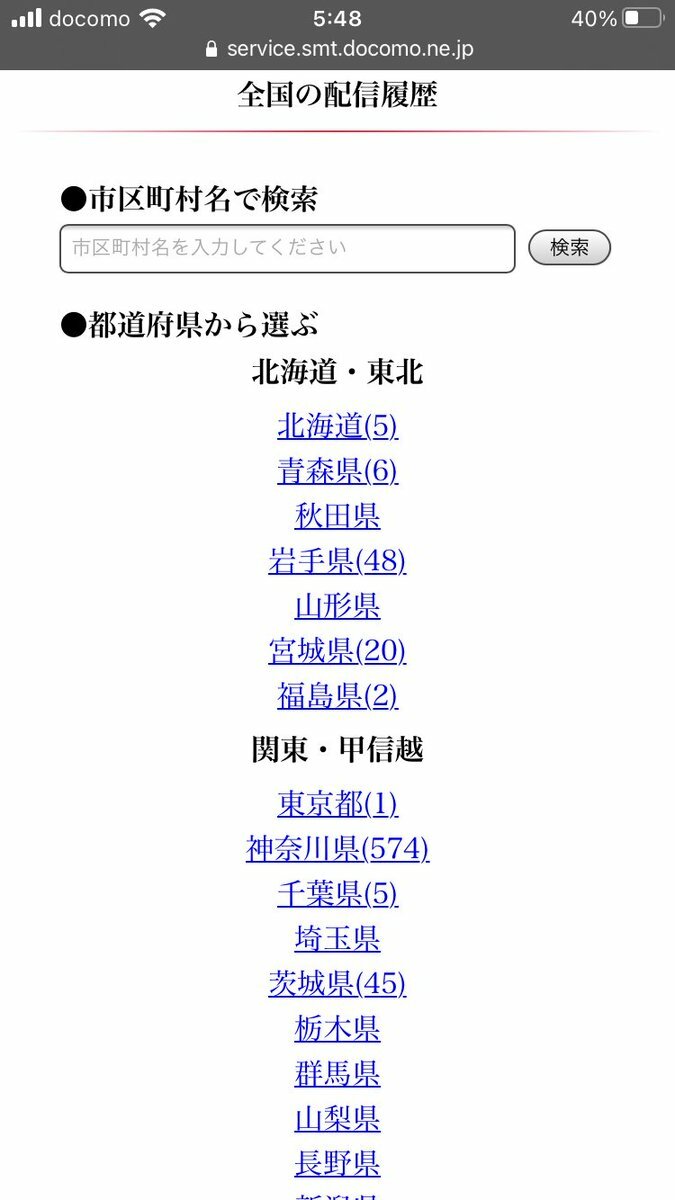Screen dimensions: 675x1200
Task: Open the 福島県(2) link
Action: [x=337, y=697]
